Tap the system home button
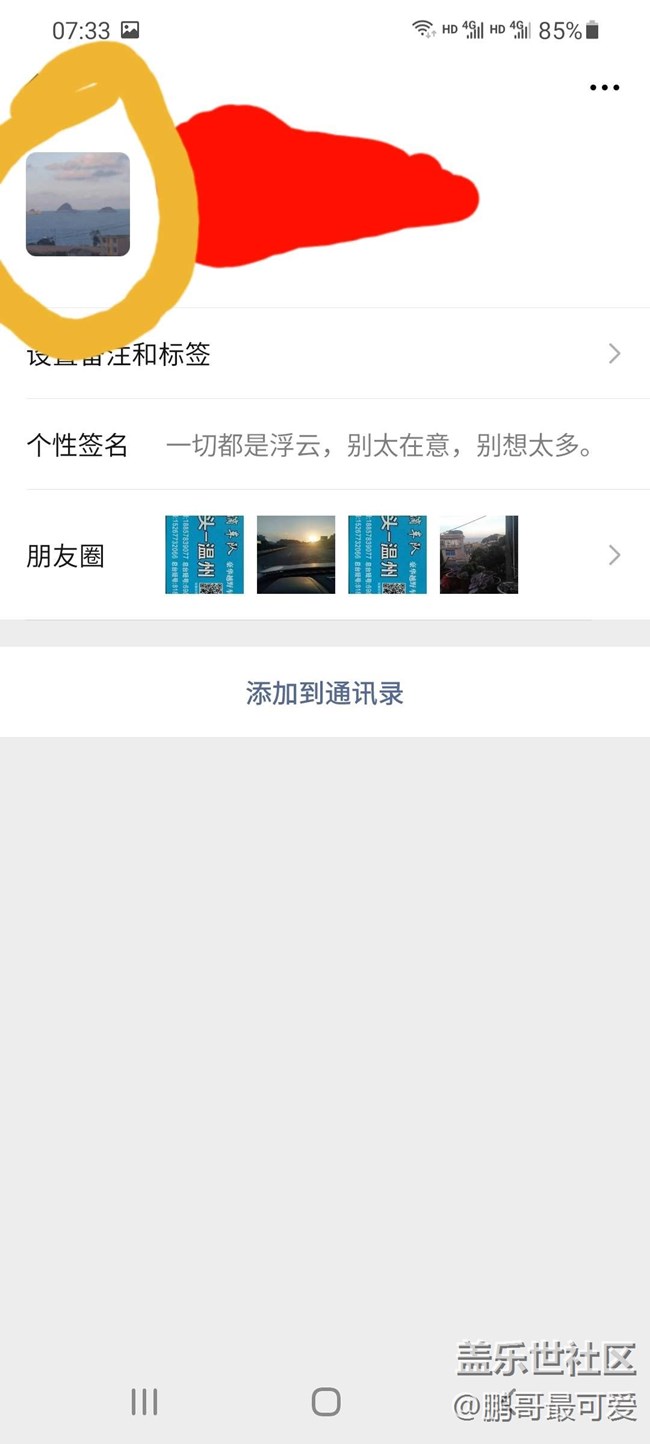The image size is (650, 1444). (326, 1402)
